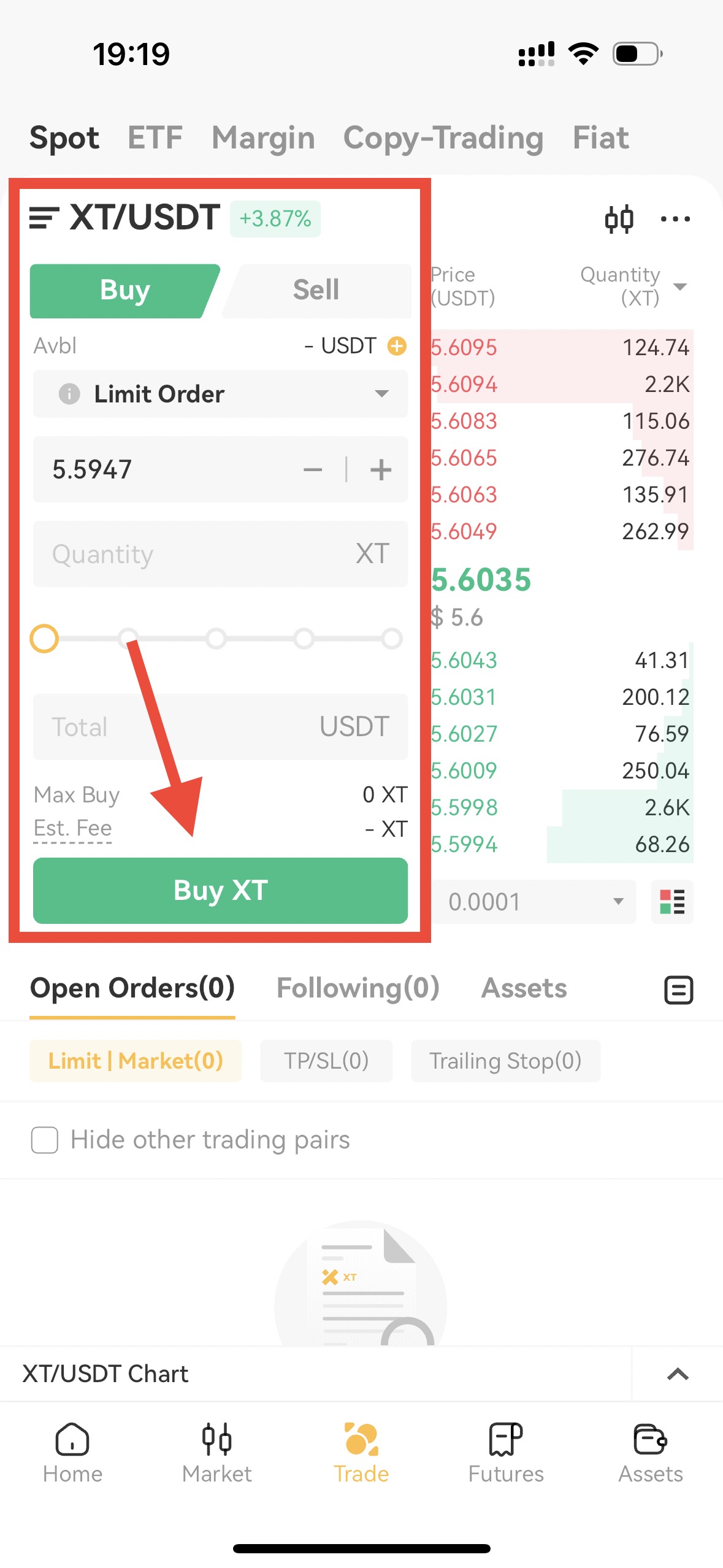
Task: Decrease the price with the minus stepper
Action: coord(313,470)
